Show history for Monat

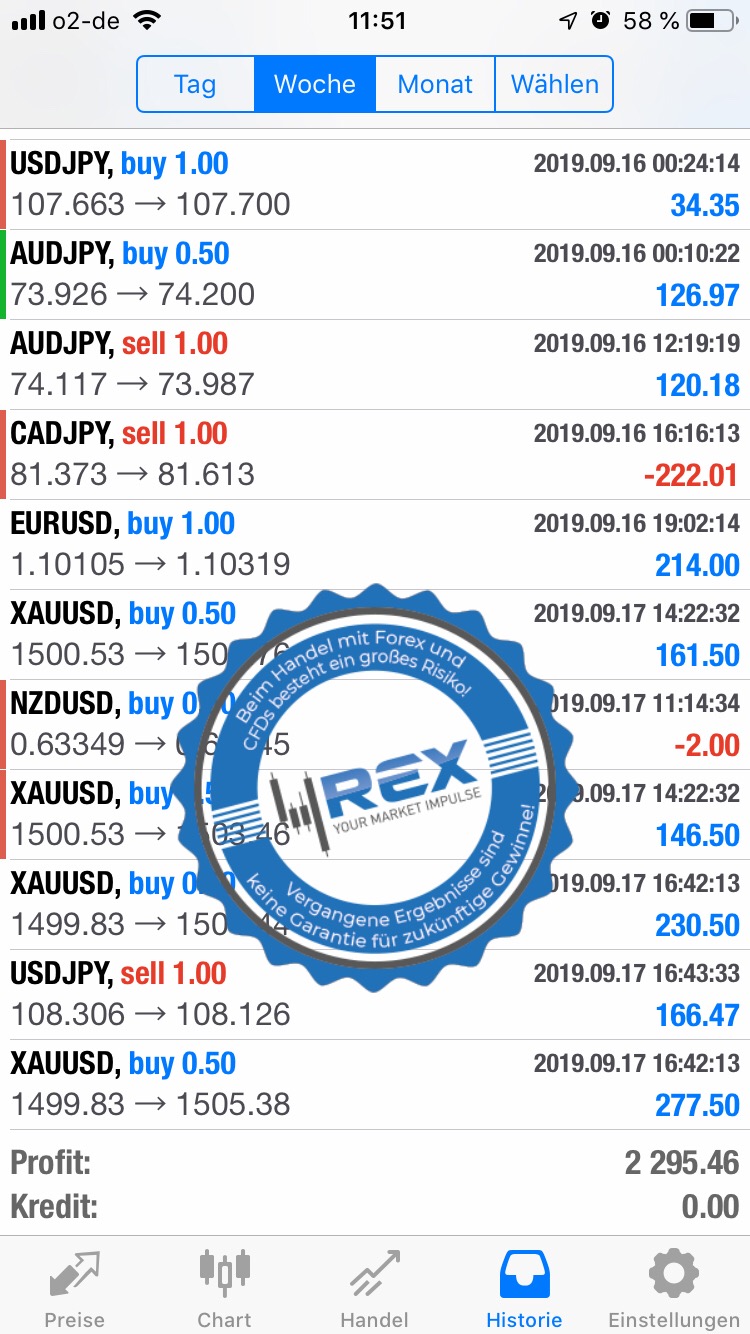coord(435,84)
